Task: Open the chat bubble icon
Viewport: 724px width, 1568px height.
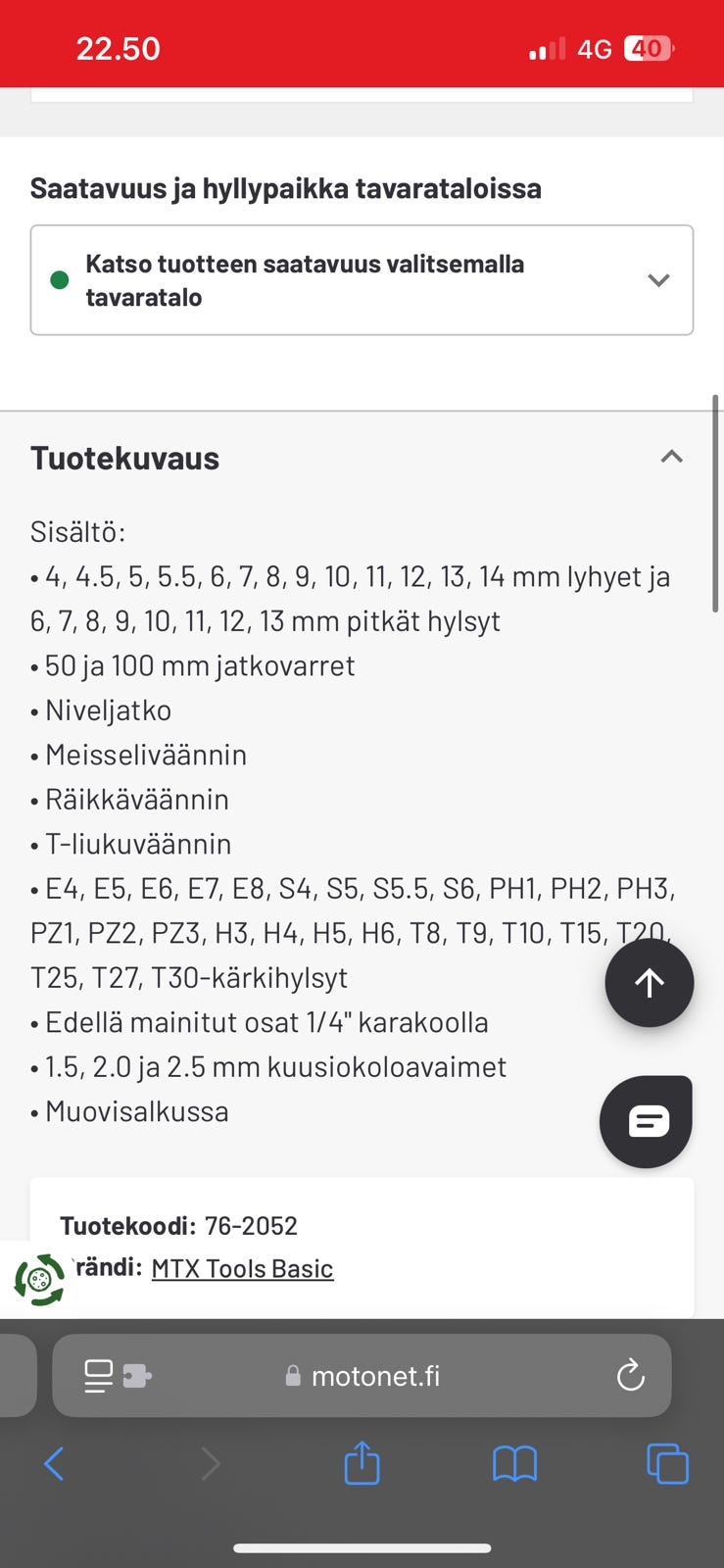Action: [x=646, y=1121]
